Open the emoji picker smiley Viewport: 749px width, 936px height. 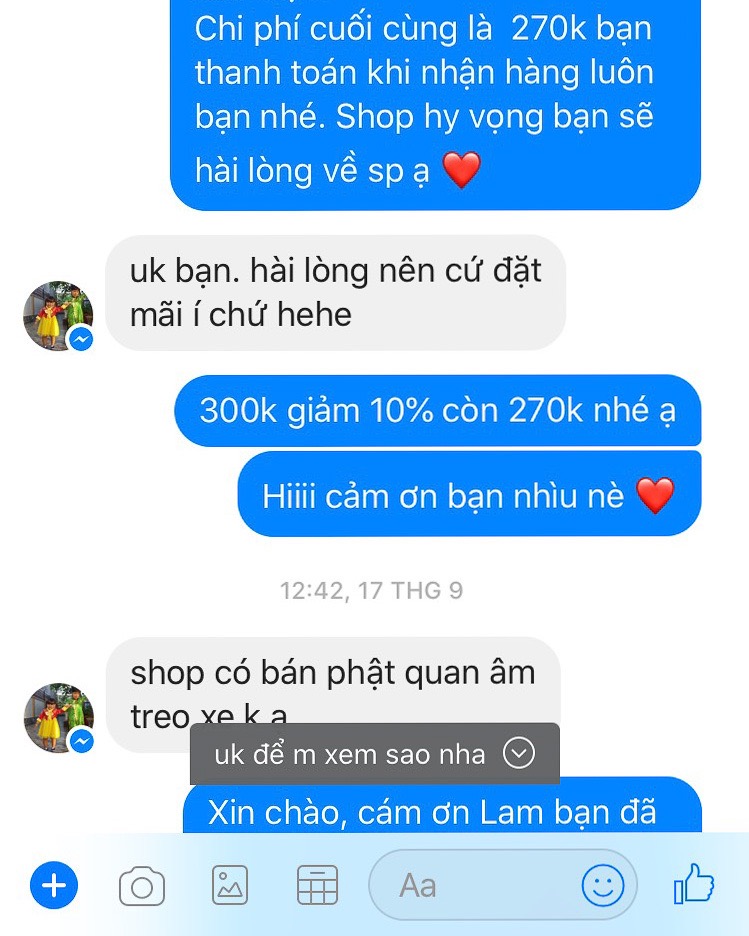(603, 885)
